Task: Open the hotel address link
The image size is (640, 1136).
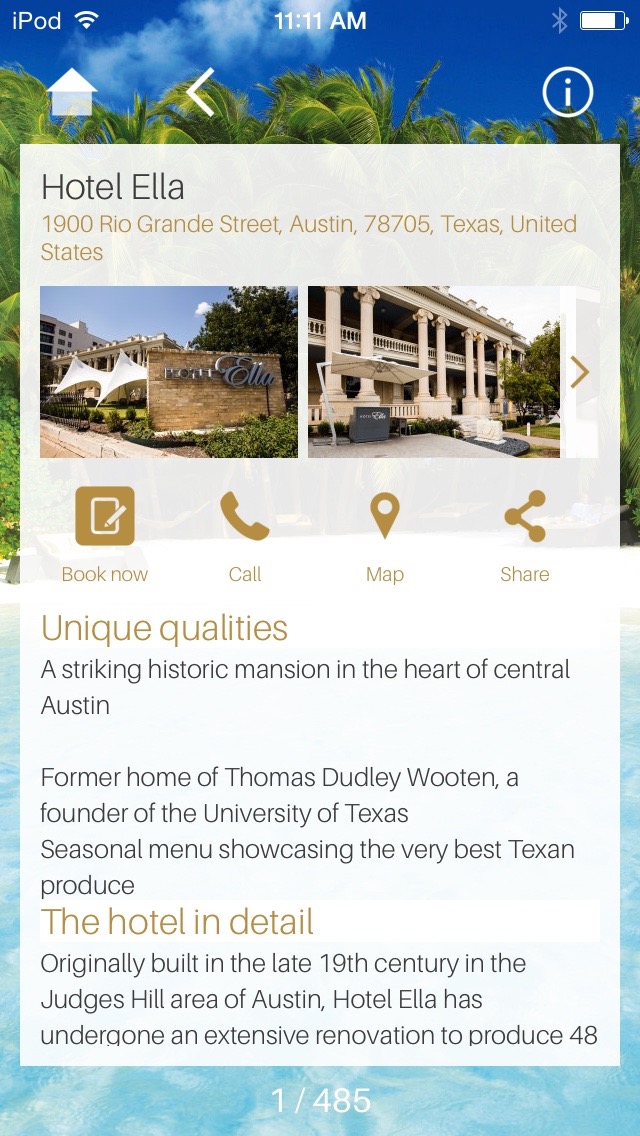Action: tap(308, 237)
